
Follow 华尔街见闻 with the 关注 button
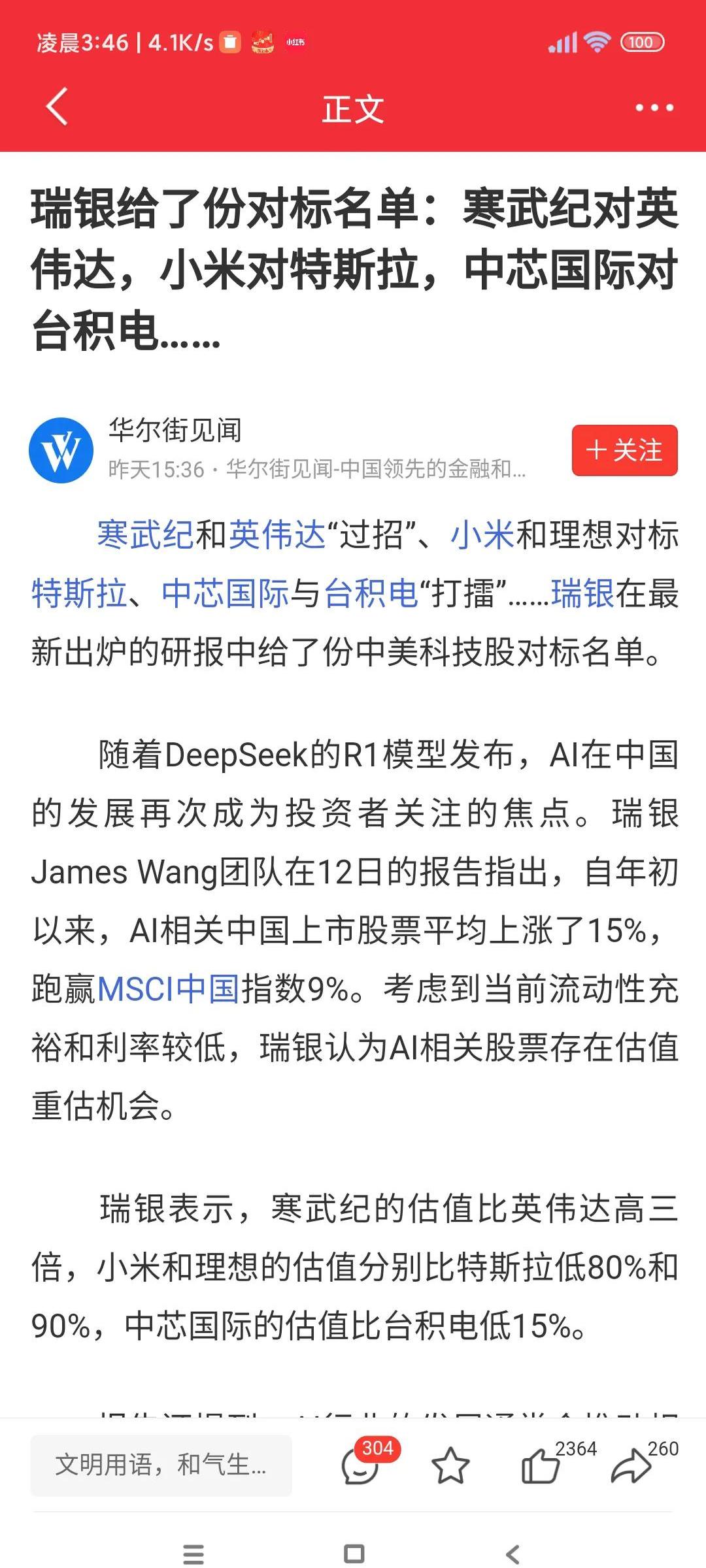click(x=624, y=450)
